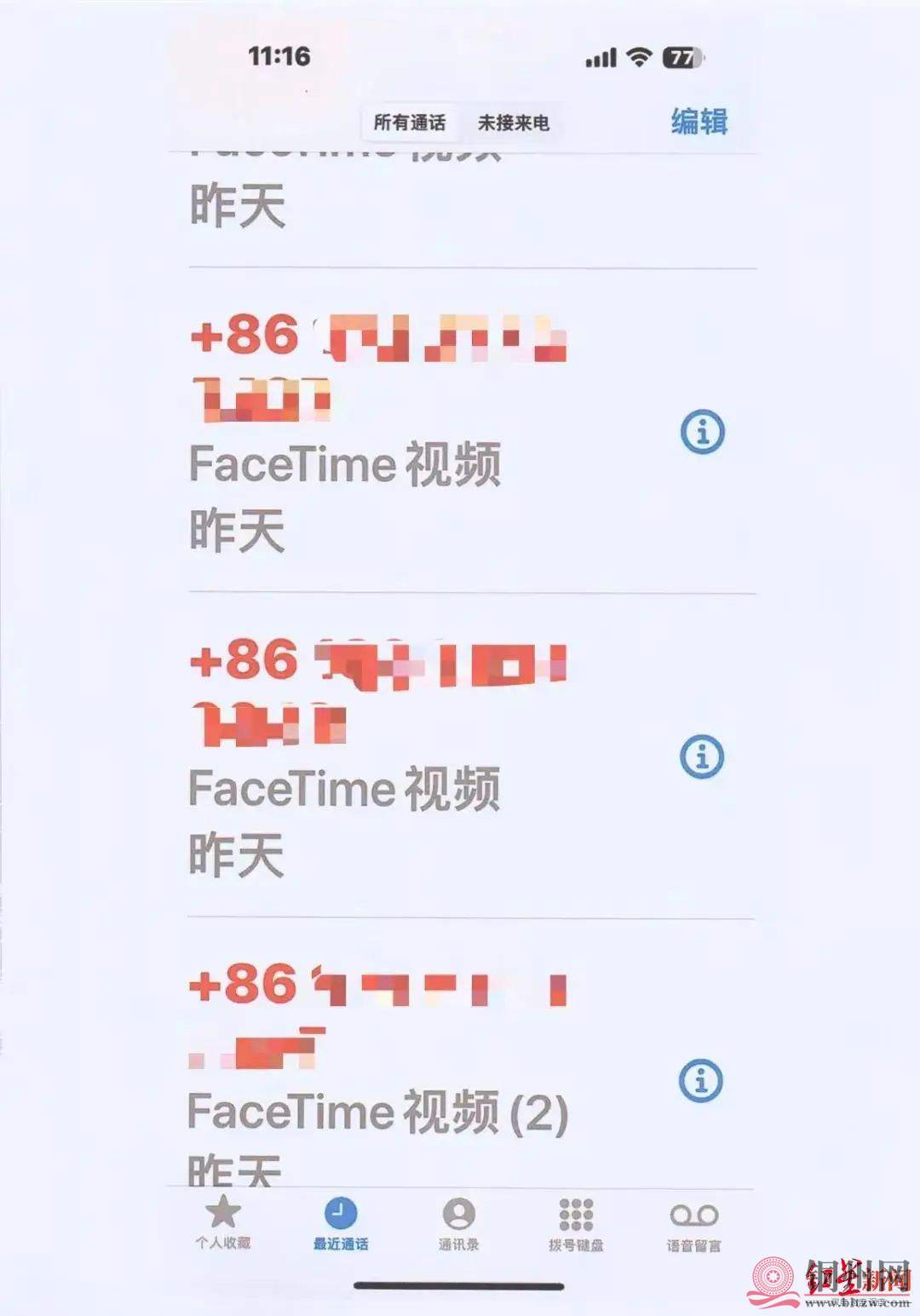Open info for the FaceTime 视频 (2) call
Image resolution: width=920 pixels, height=1316 pixels.
(x=701, y=1081)
